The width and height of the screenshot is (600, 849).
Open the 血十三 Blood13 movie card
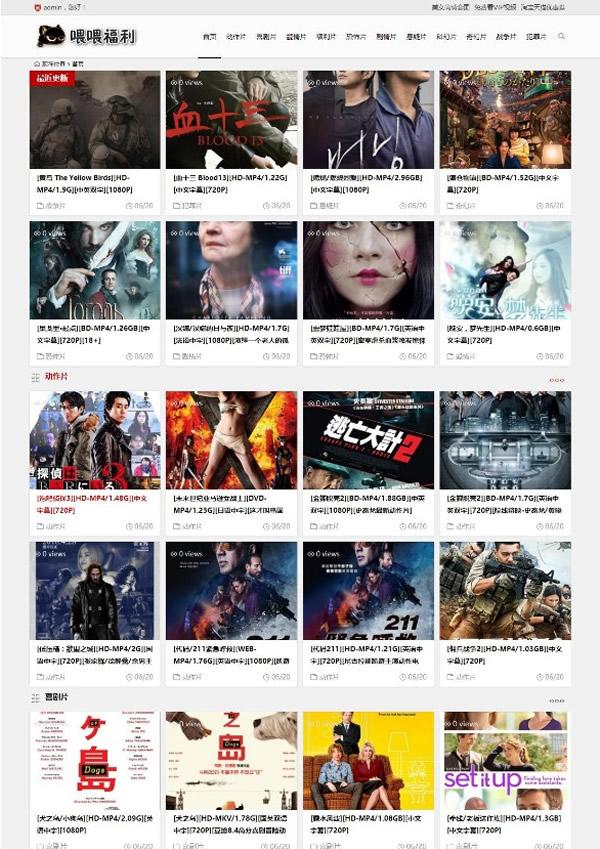pos(231,120)
